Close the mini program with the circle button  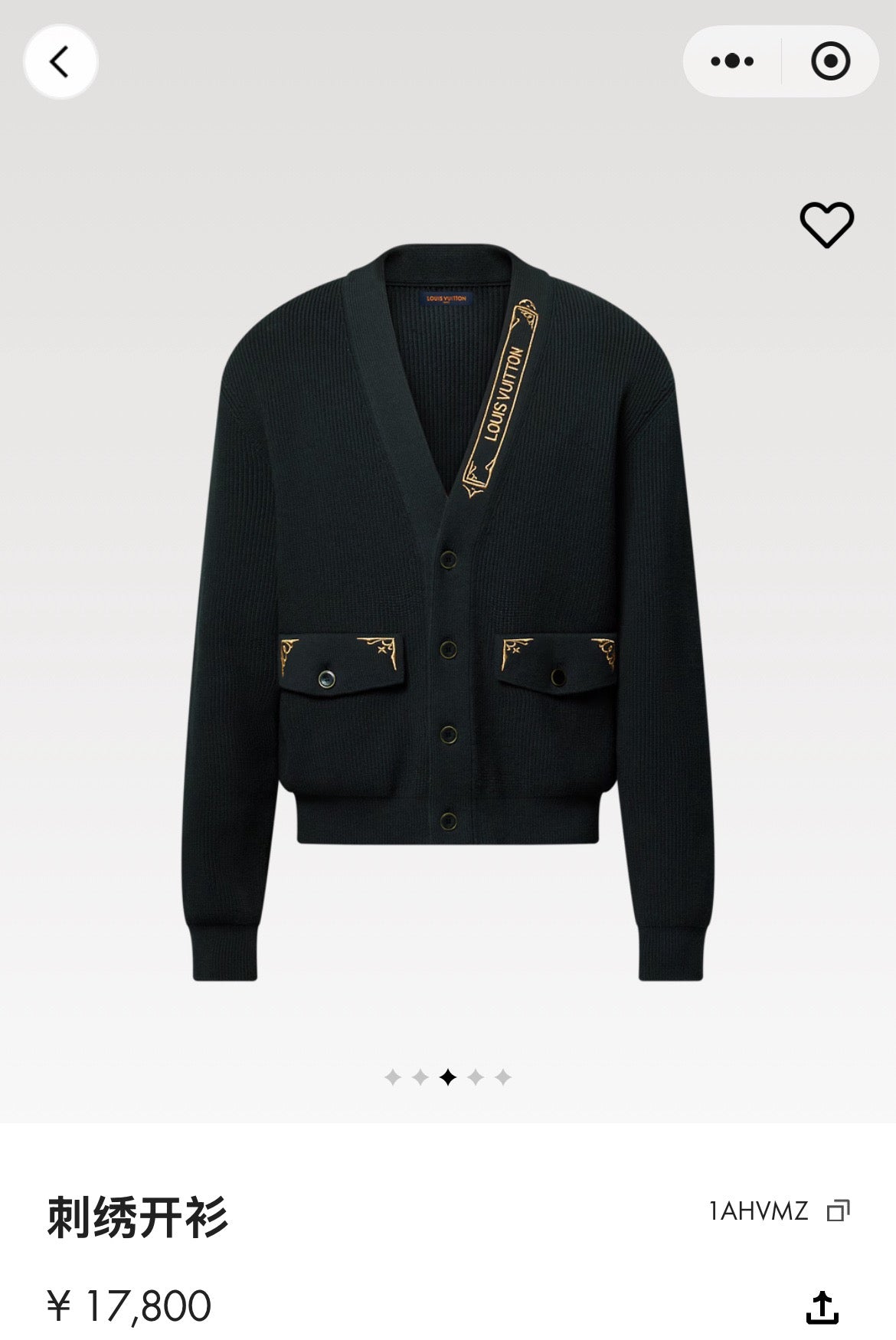(x=830, y=61)
